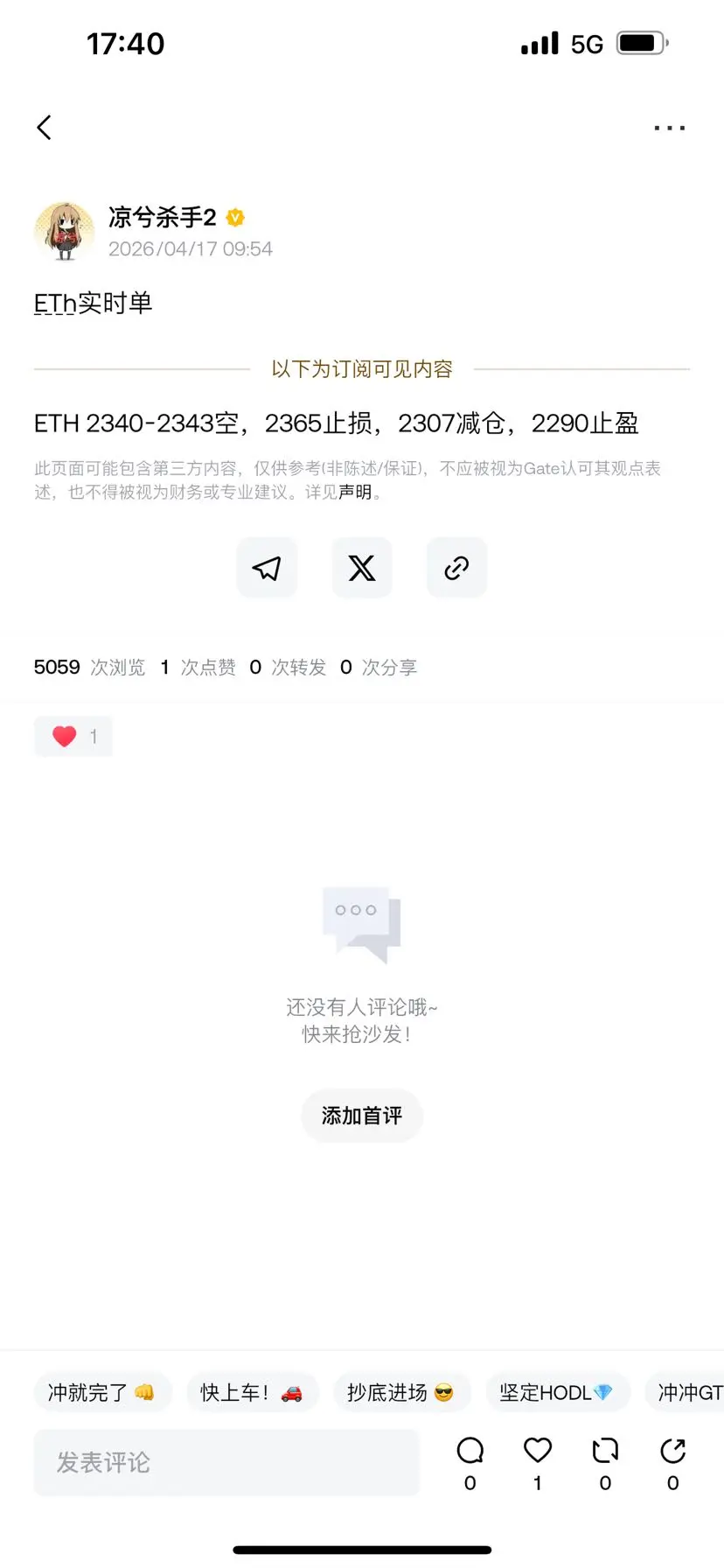Viewport: 724px width, 1568px height.
Task: Share the post via Telegram
Action: (x=267, y=567)
